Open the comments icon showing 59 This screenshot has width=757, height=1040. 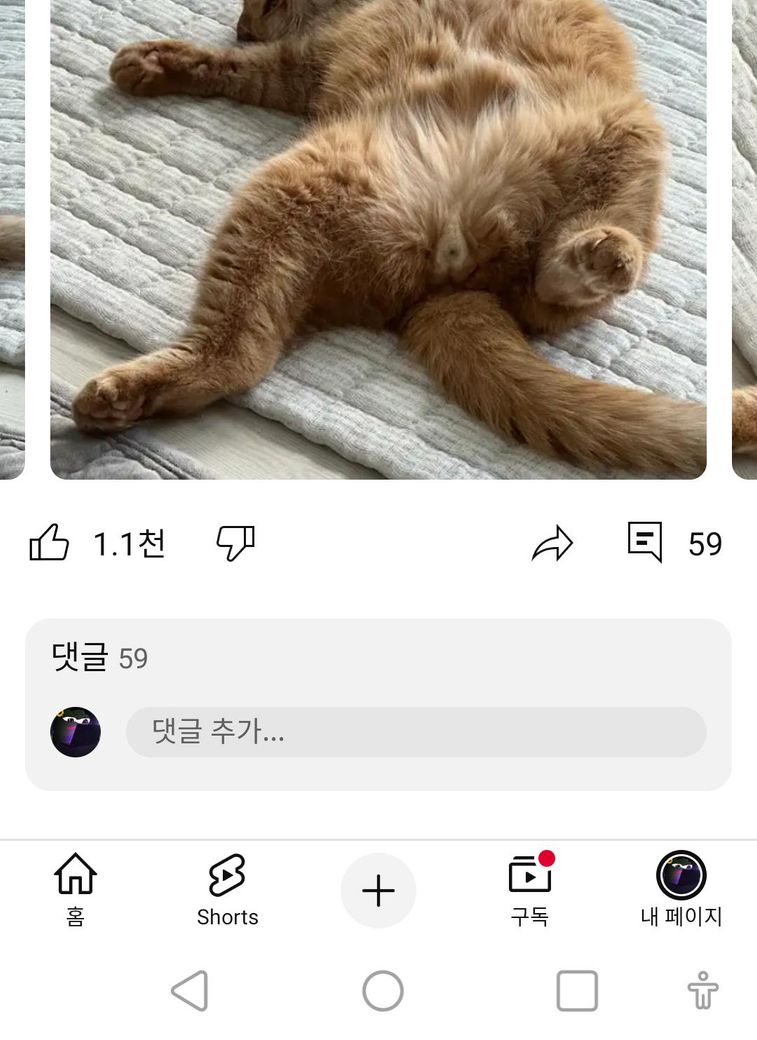(x=645, y=543)
